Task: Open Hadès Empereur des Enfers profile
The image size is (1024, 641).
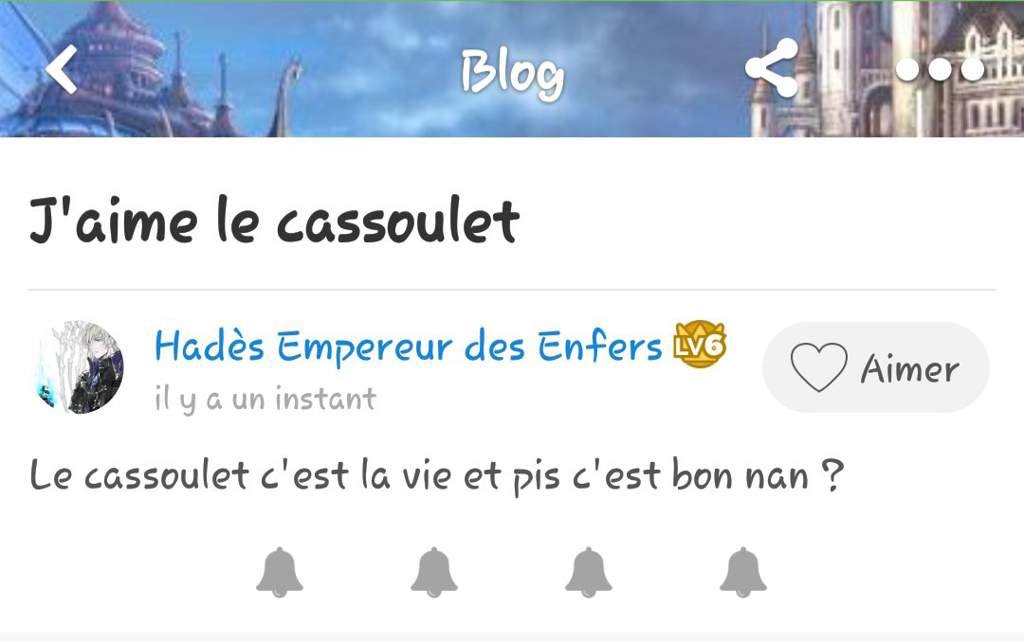Action: [x=408, y=347]
